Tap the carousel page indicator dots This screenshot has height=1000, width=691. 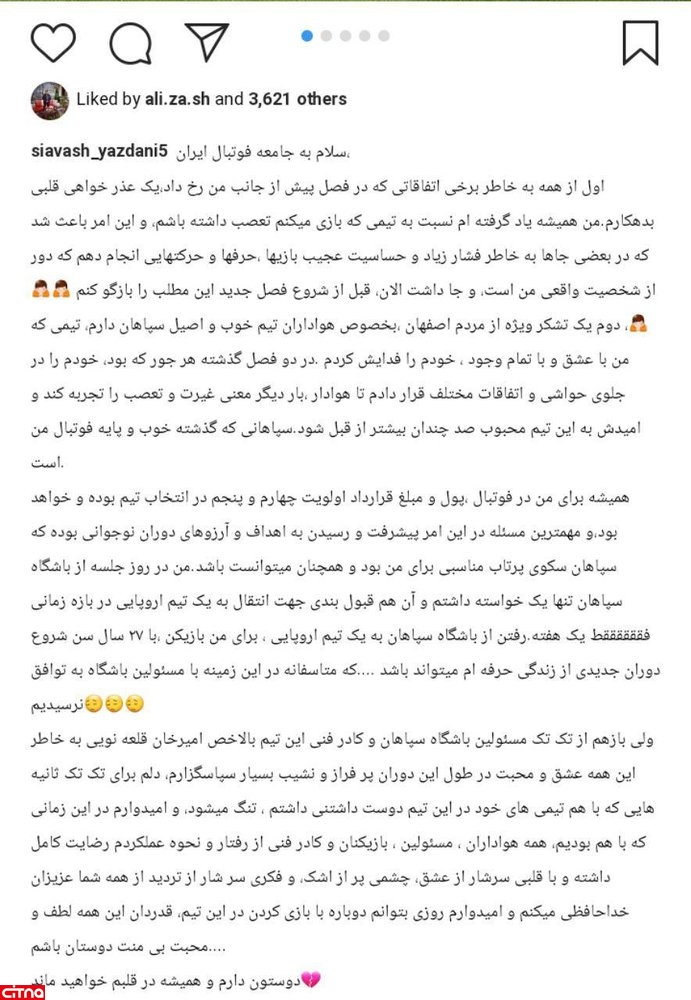click(x=345, y=36)
